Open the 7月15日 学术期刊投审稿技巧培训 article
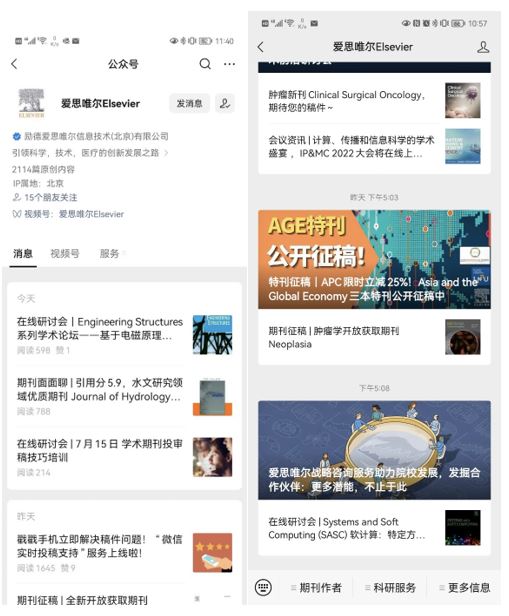 click(124, 457)
